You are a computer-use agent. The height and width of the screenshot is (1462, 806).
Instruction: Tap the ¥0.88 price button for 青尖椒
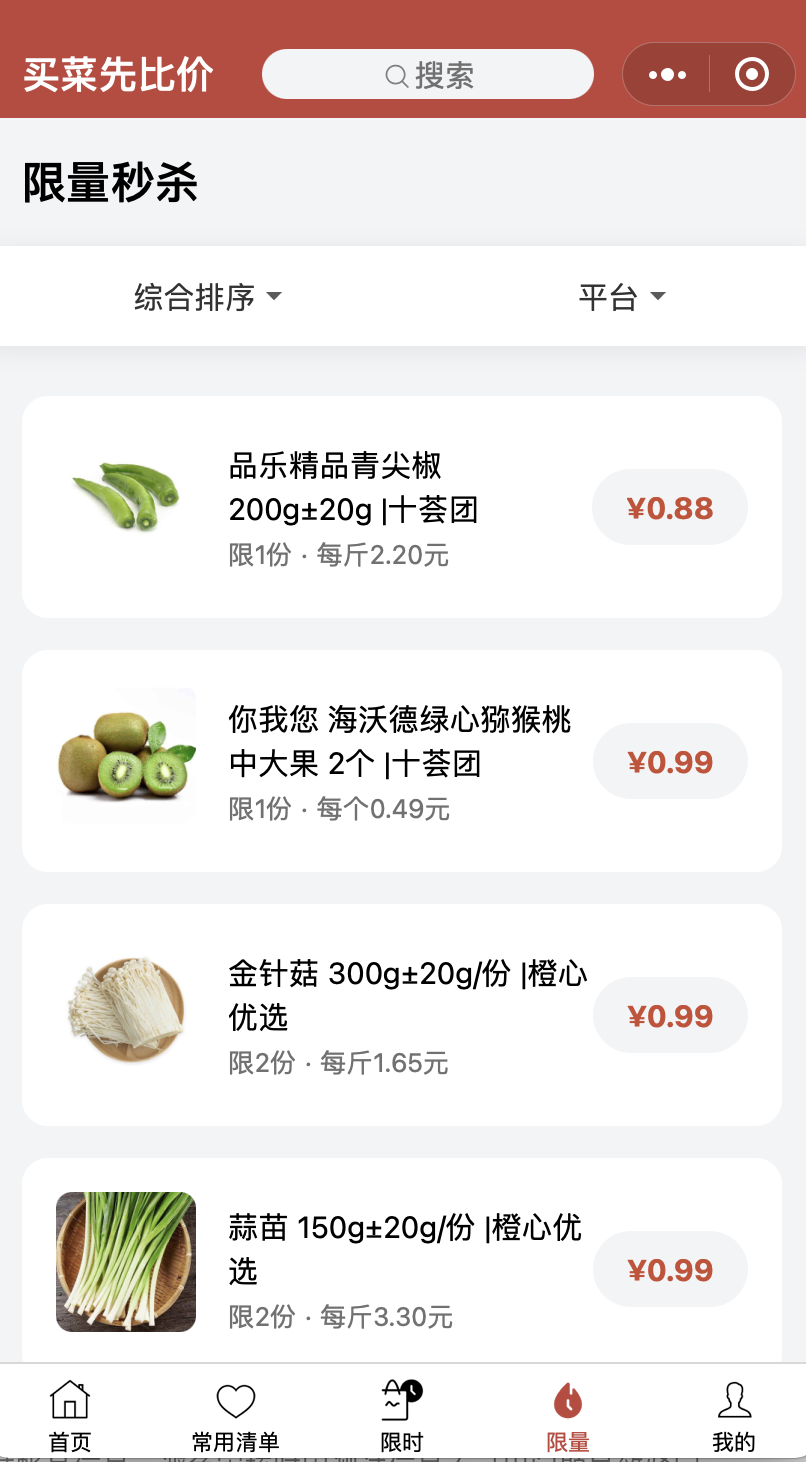point(669,507)
